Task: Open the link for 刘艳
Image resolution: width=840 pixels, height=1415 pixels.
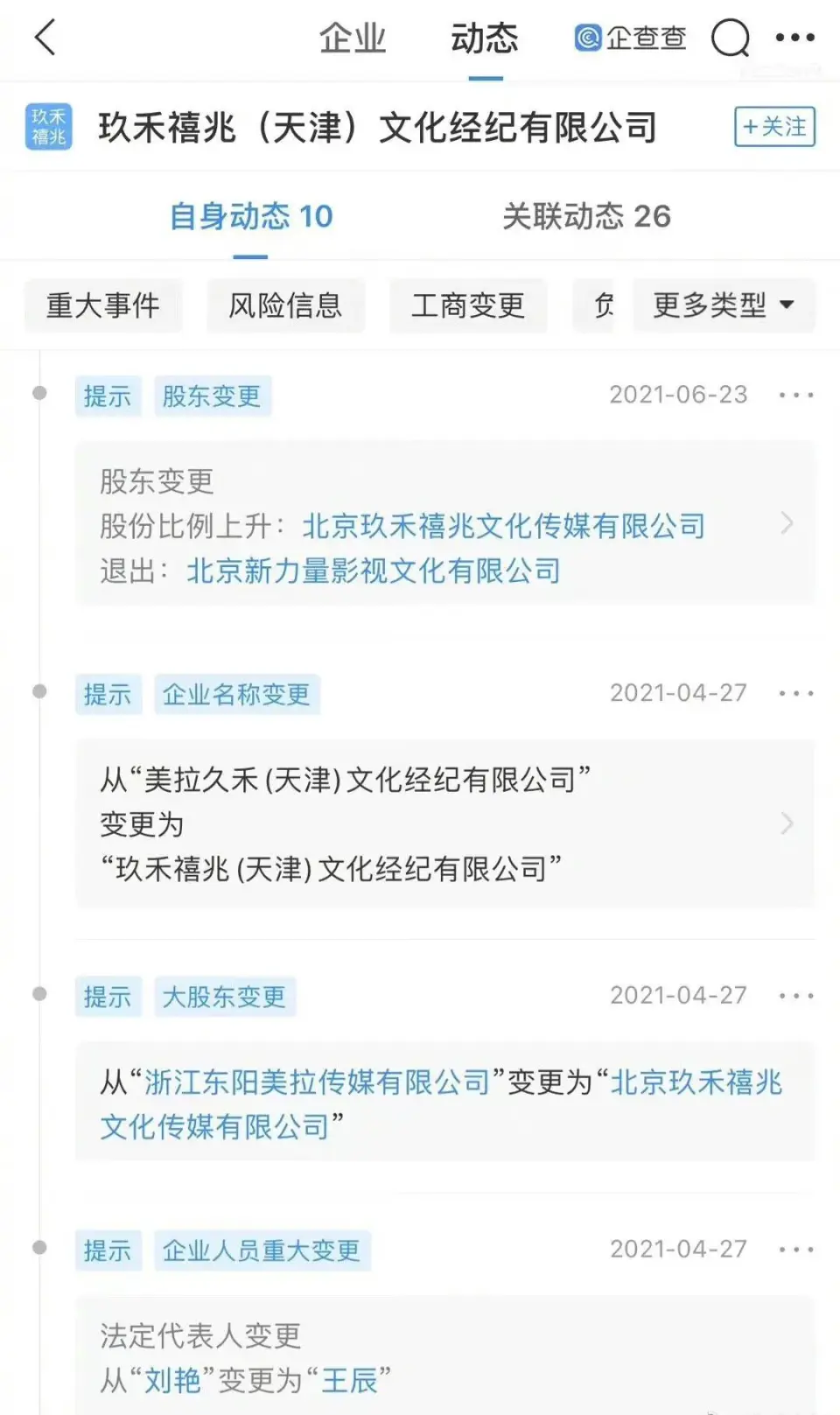Action: (x=172, y=1381)
